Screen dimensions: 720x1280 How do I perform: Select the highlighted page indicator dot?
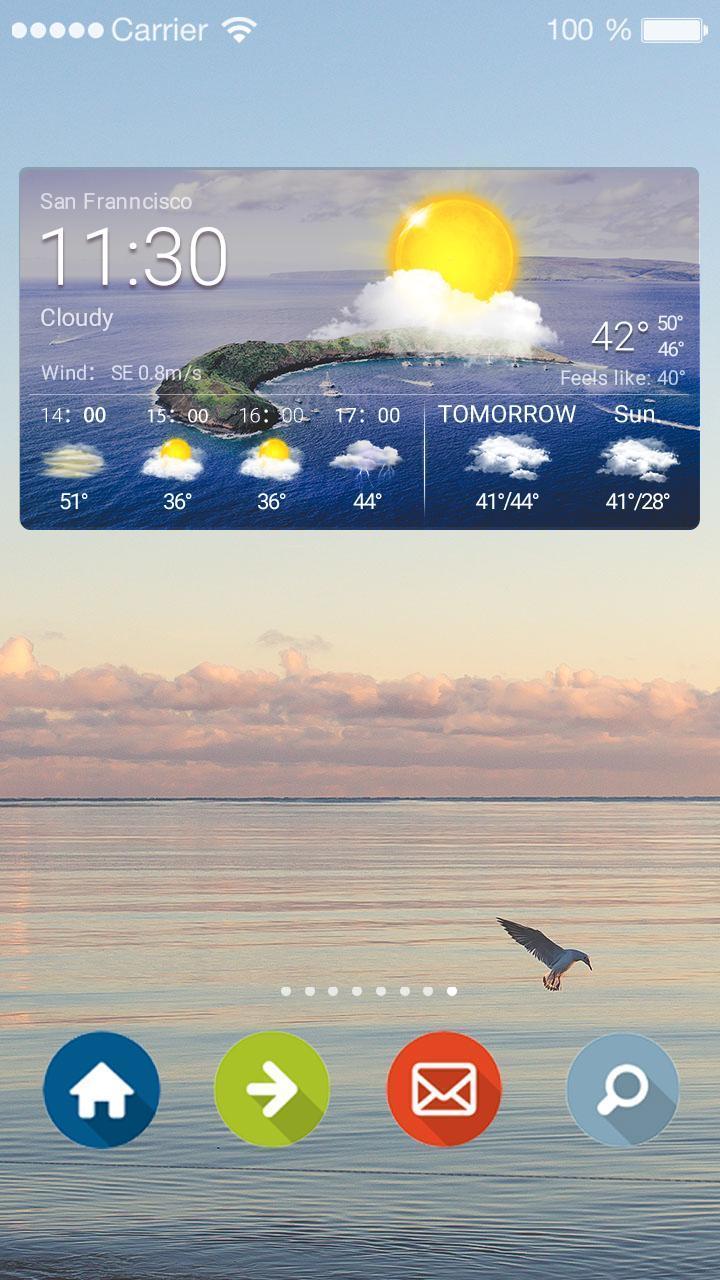(452, 991)
